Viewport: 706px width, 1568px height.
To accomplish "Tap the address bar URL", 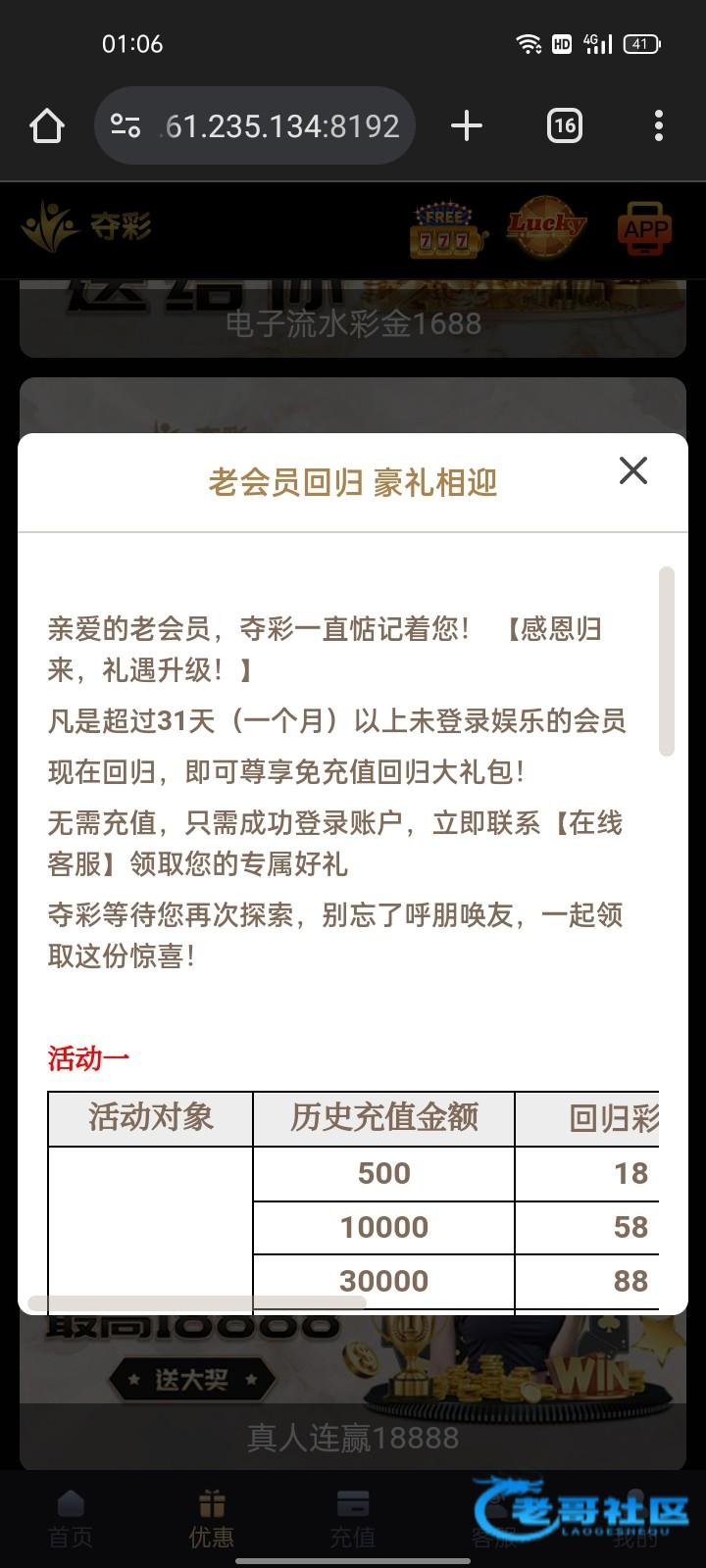I will click(280, 126).
